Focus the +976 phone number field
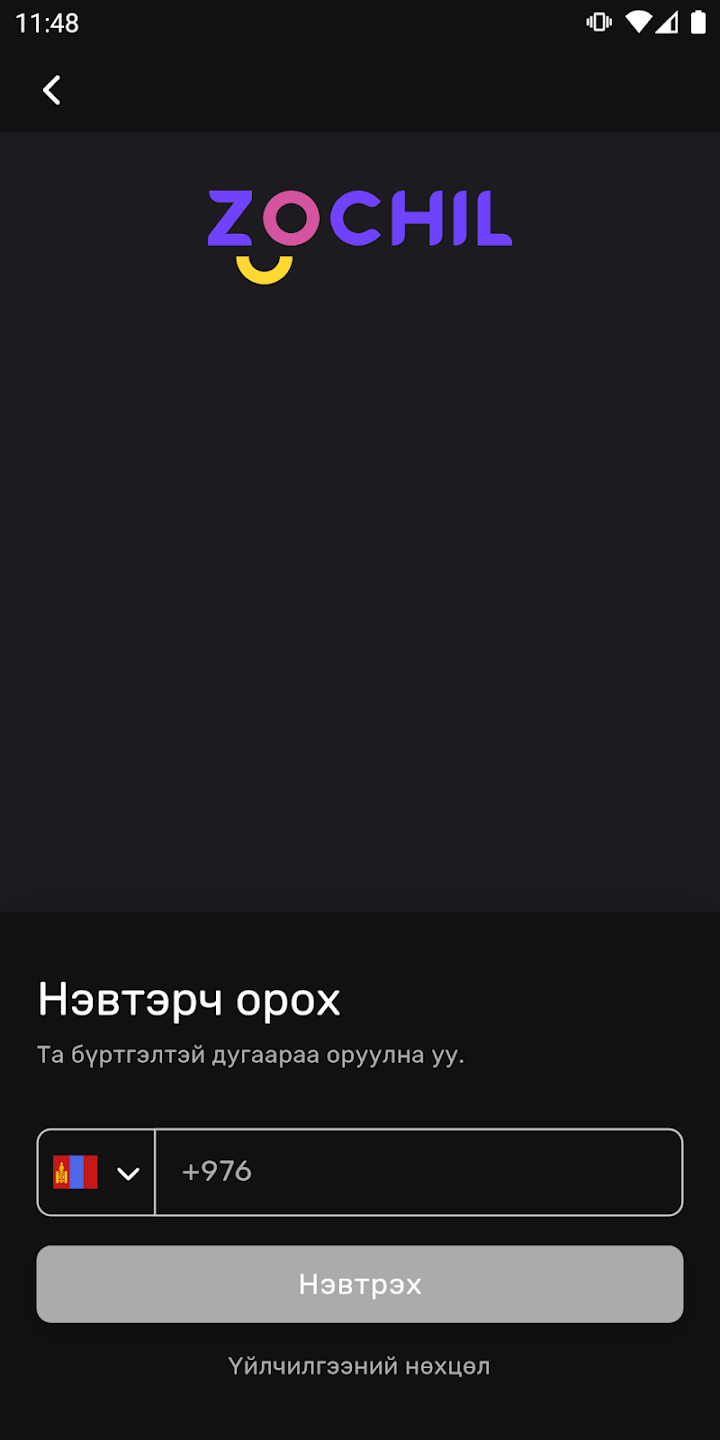 (x=419, y=1172)
